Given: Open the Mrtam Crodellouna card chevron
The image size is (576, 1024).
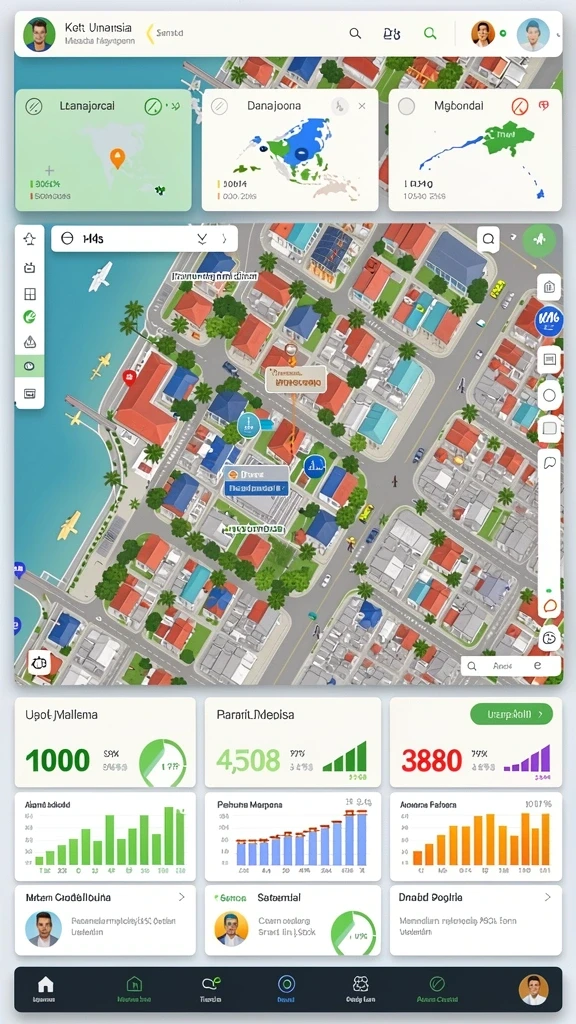Looking at the screenshot, I should (x=182, y=897).
